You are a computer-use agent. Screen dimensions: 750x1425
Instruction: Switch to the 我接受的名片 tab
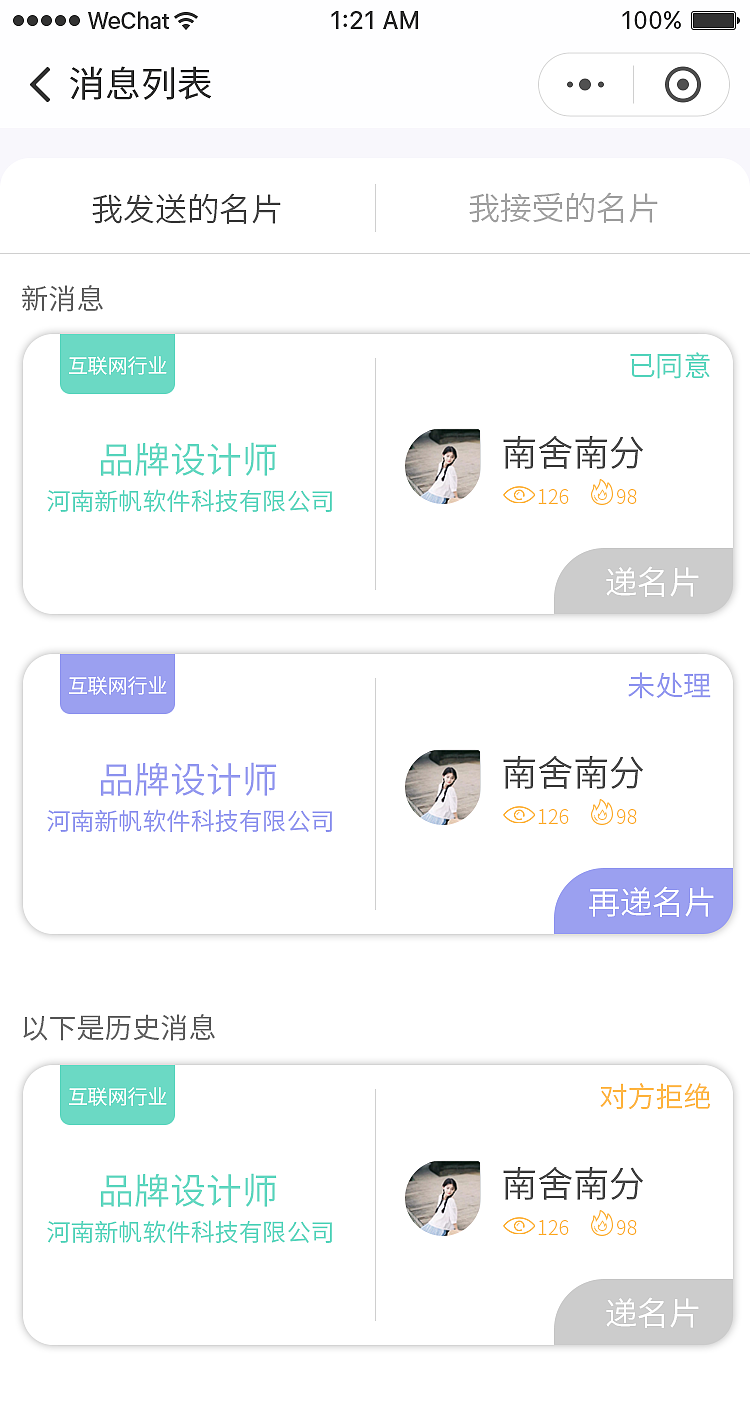[564, 207]
